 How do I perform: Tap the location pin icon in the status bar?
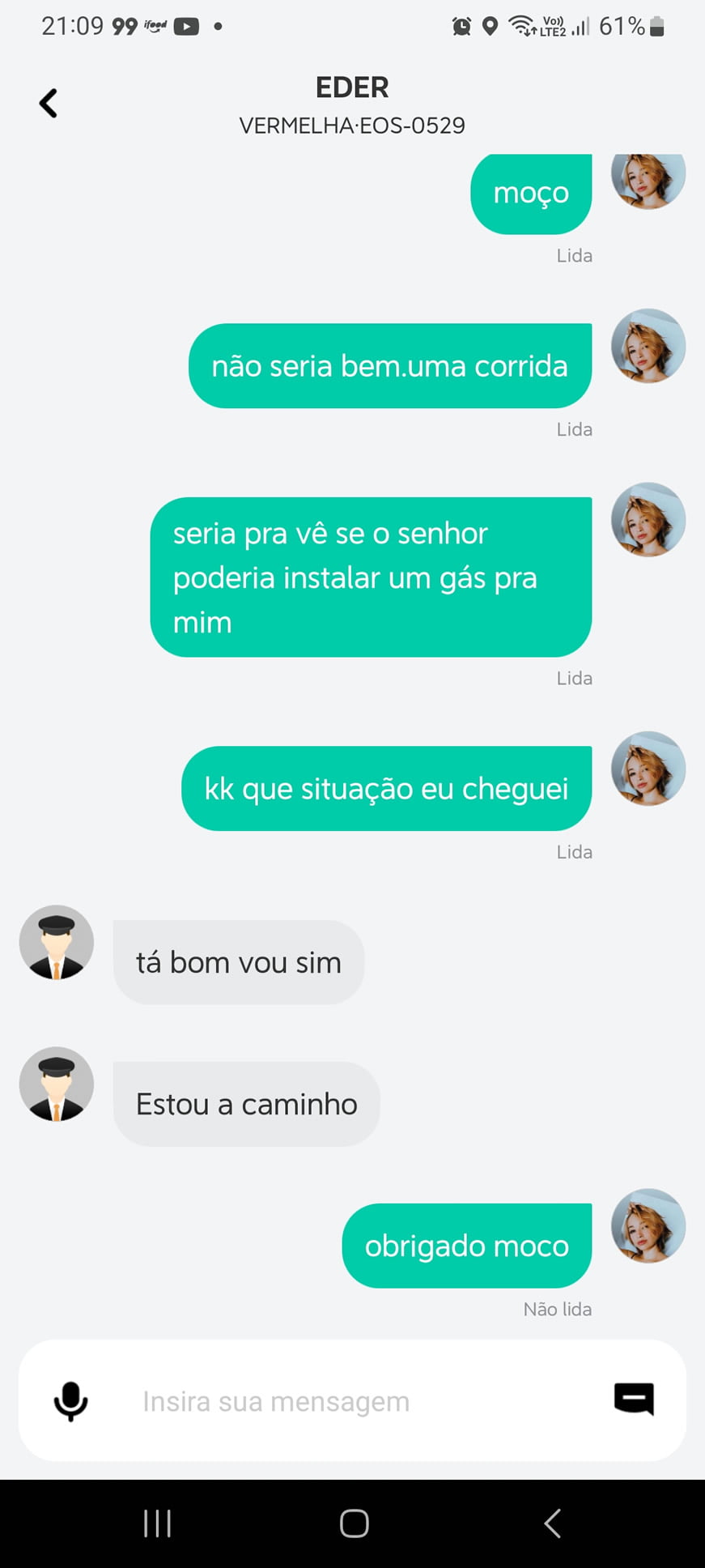click(490, 26)
